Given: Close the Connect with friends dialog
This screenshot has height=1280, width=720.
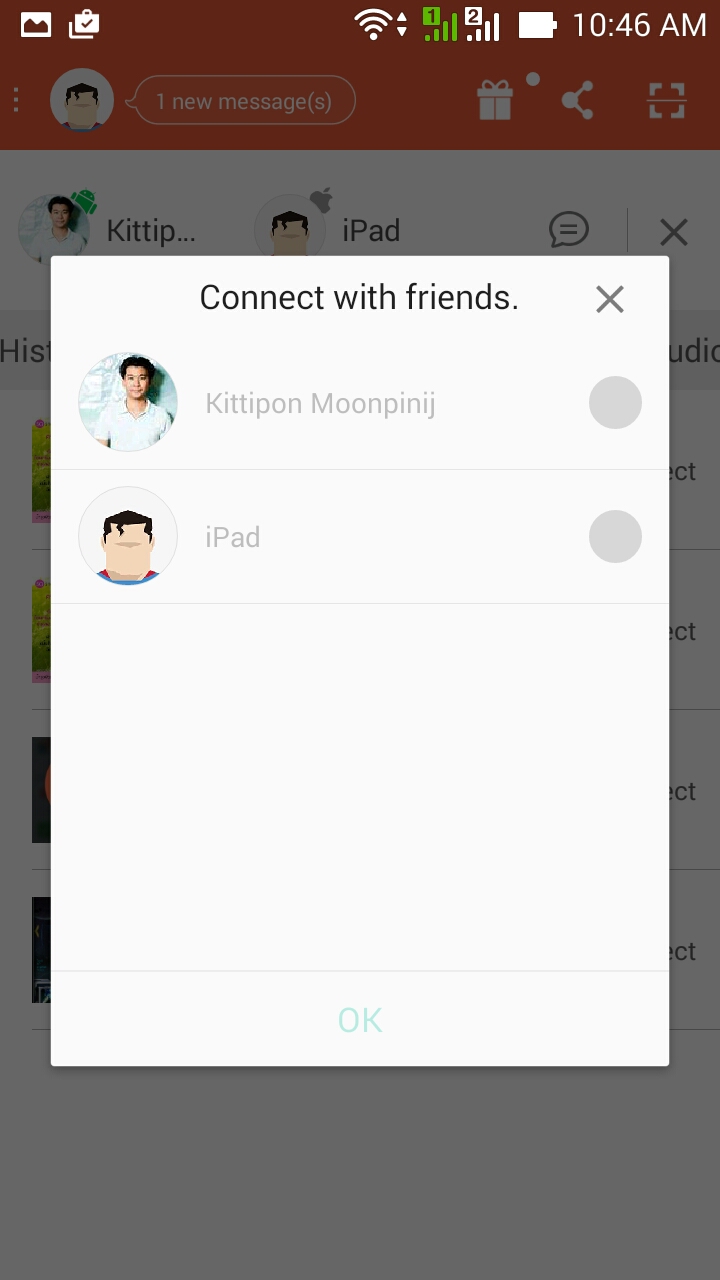Looking at the screenshot, I should coord(609,299).
